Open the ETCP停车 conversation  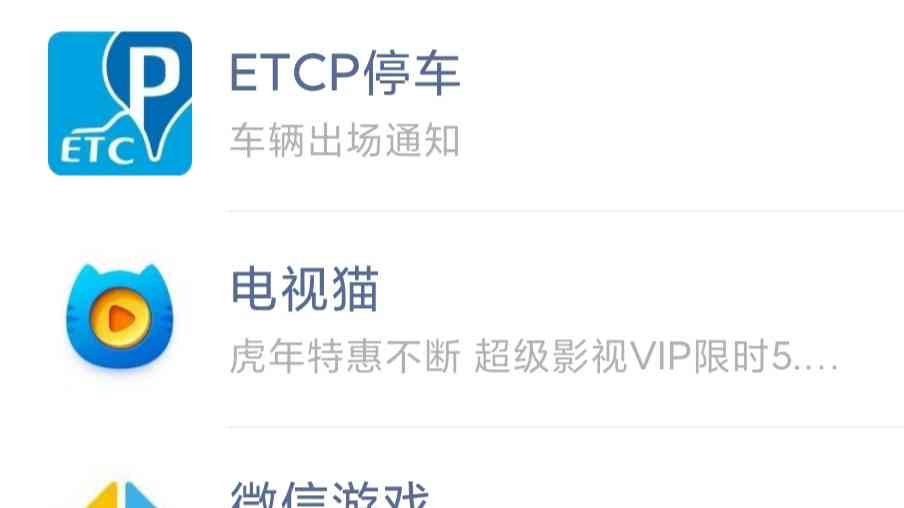click(450, 104)
